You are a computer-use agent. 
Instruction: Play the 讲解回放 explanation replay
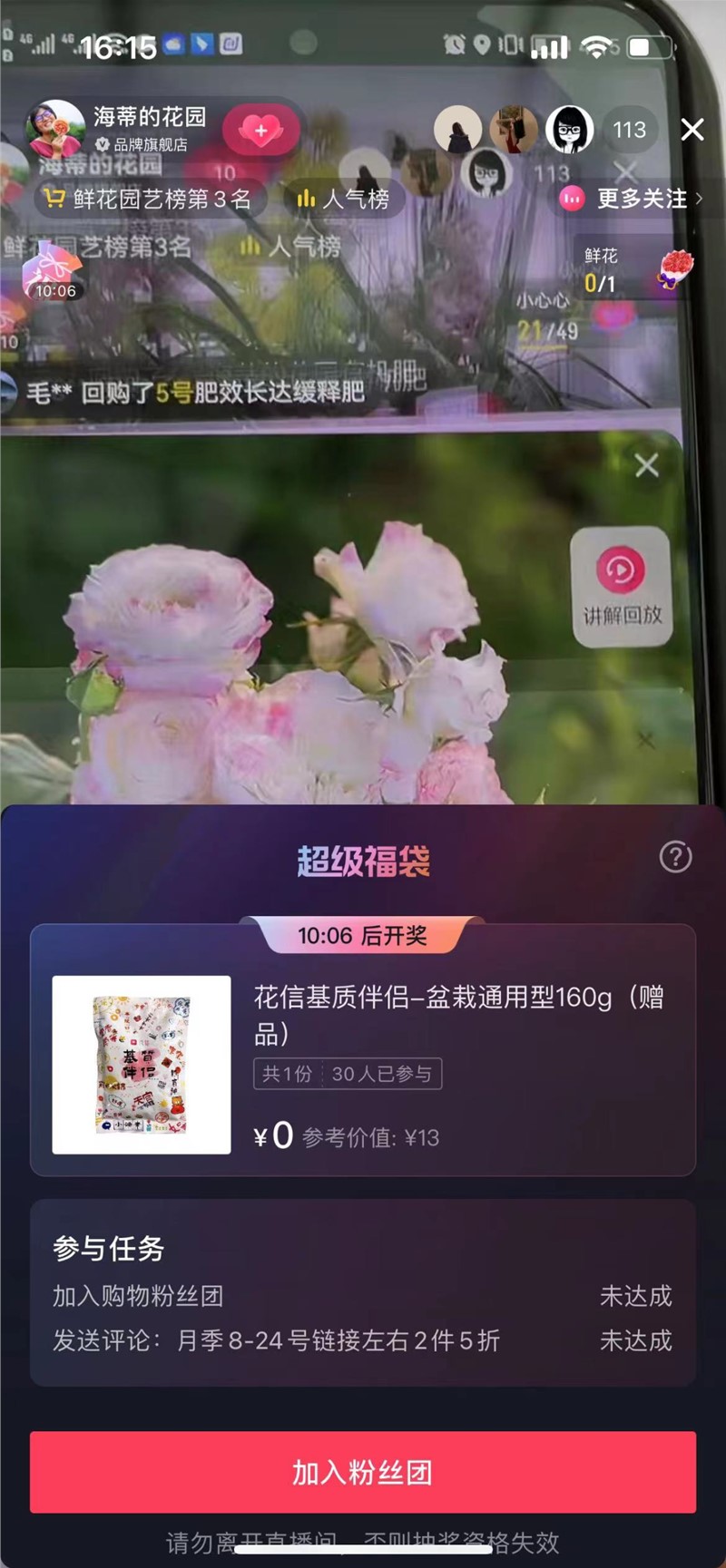point(622,587)
